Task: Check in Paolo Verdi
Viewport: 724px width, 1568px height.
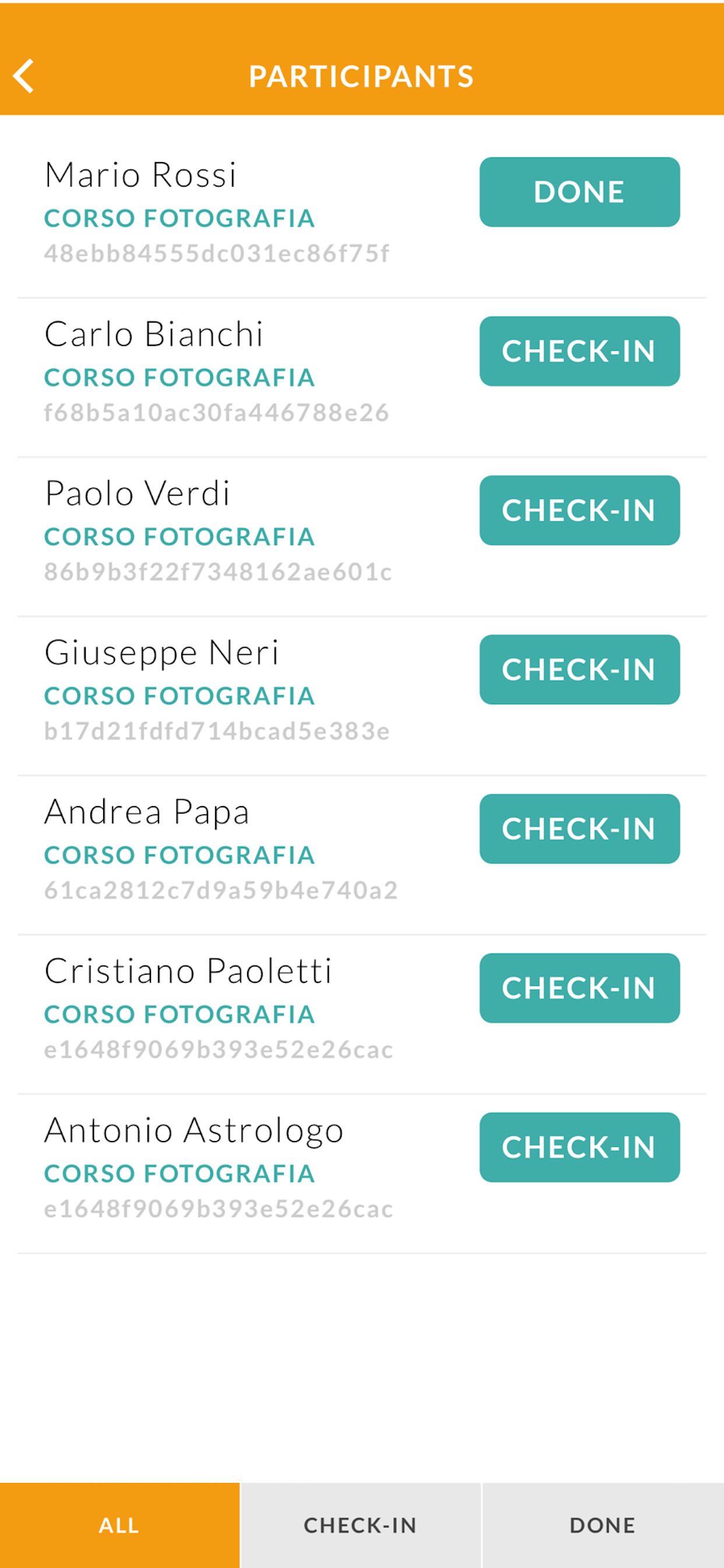Action: point(579,510)
